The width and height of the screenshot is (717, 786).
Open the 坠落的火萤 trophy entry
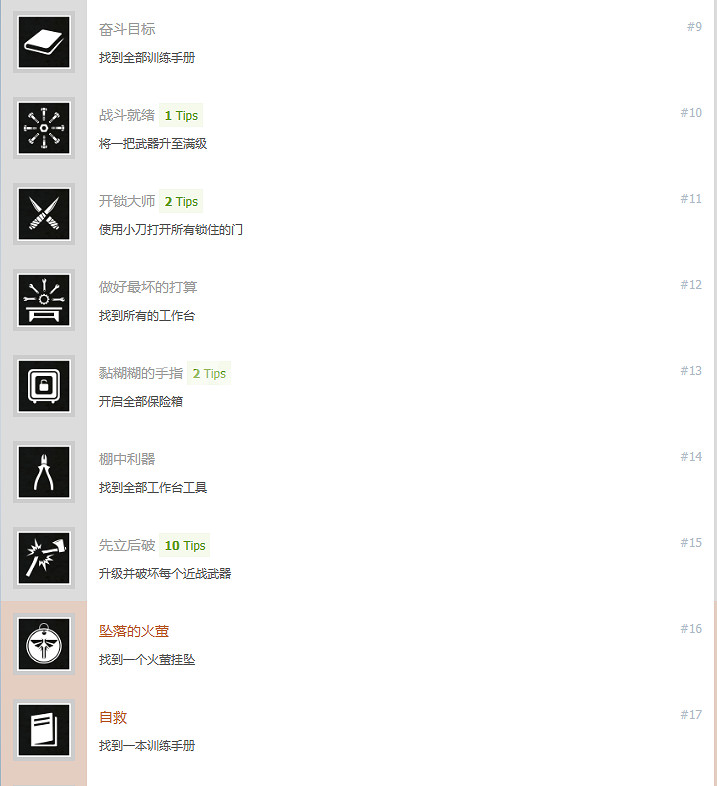(133, 631)
